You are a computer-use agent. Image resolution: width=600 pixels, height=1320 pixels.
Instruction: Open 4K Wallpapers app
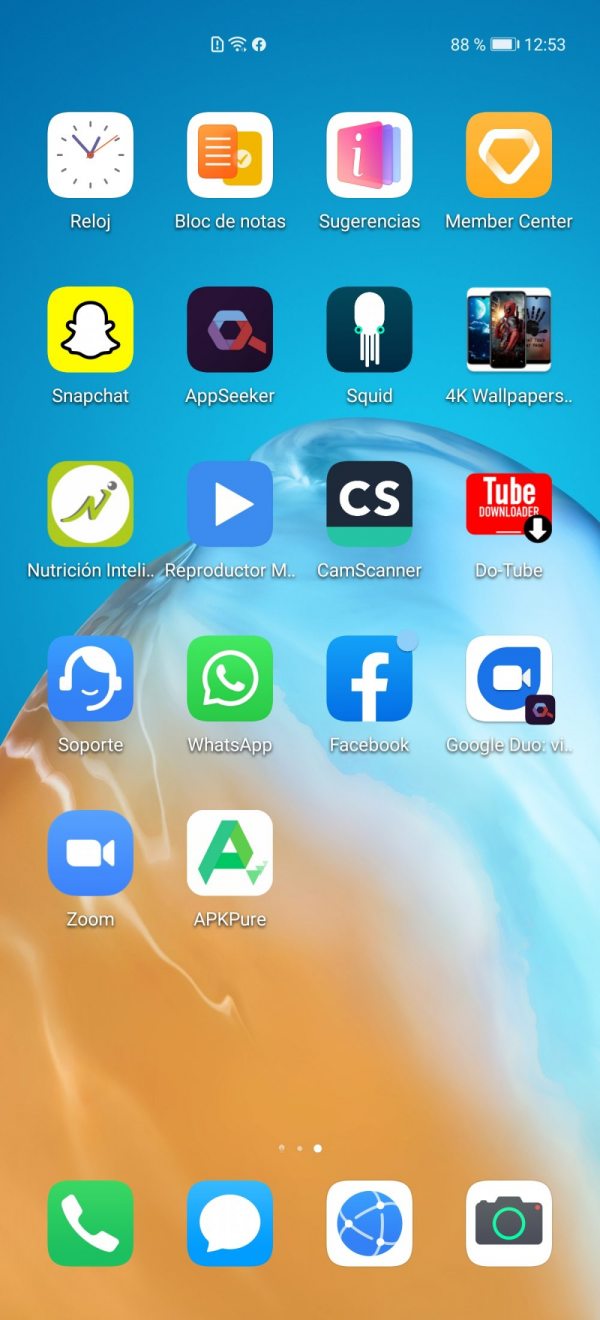(x=509, y=330)
